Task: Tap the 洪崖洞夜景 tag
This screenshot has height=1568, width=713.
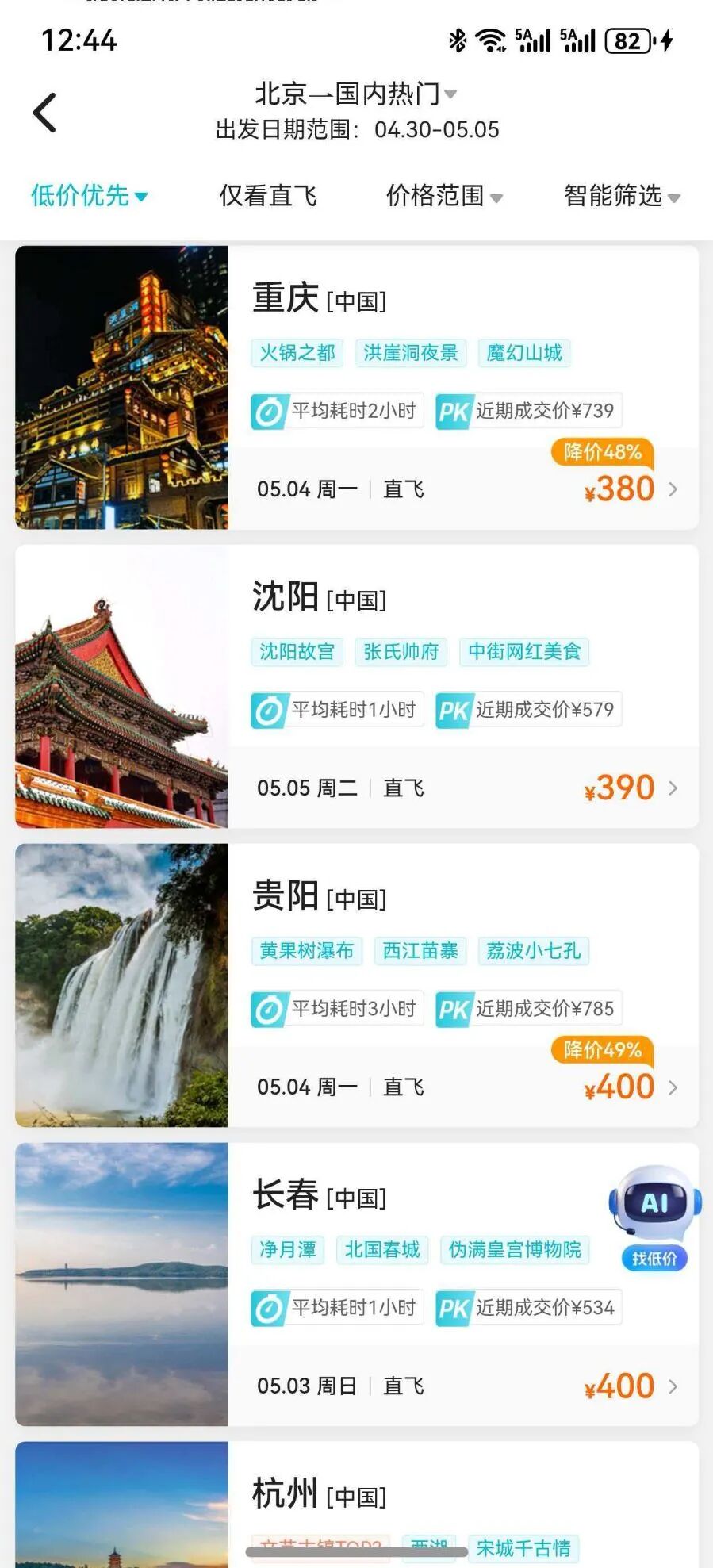Action: coord(409,353)
